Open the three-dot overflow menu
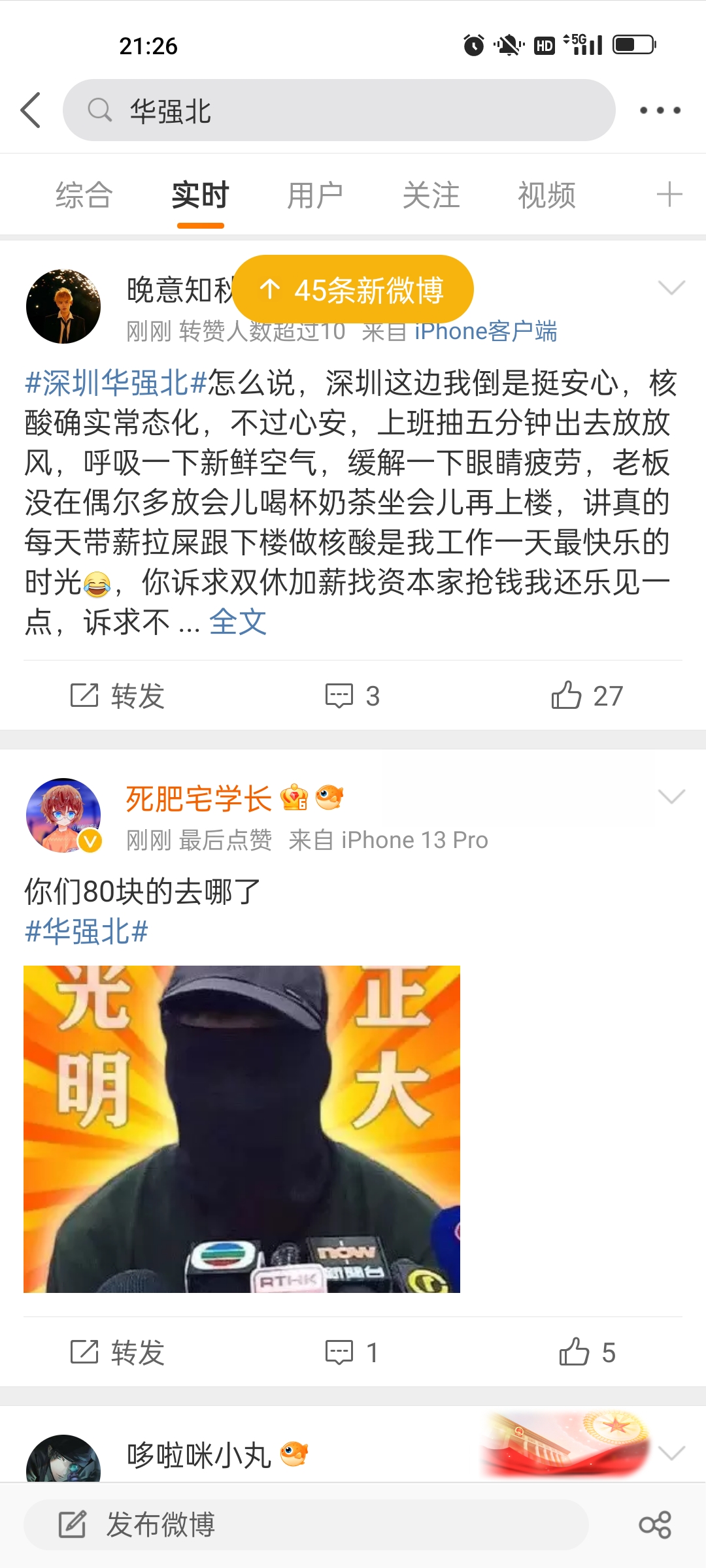706x1568 pixels. click(x=660, y=110)
